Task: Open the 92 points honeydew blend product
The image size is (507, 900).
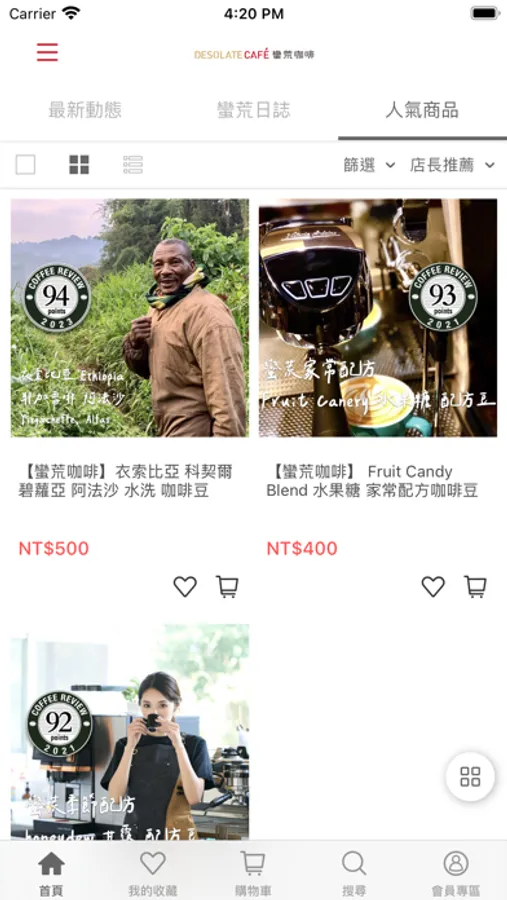Action: (130, 732)
